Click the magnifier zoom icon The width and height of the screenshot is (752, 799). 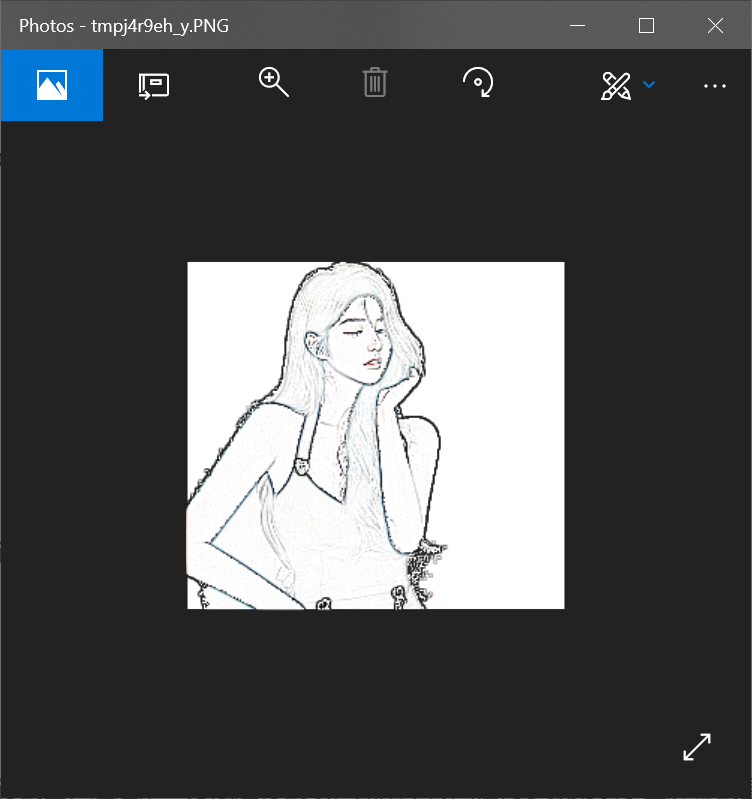274,83
